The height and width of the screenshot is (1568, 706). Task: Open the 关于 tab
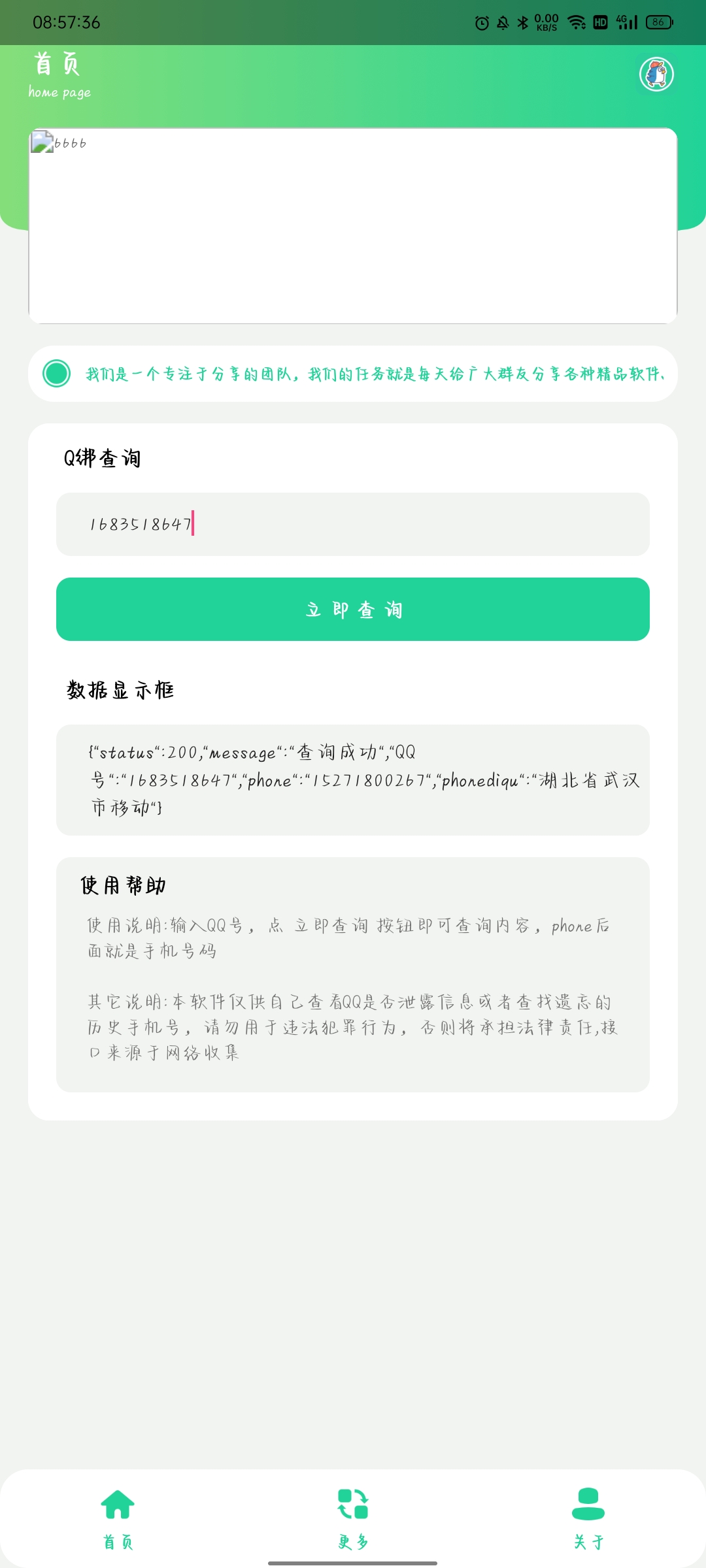tap(588, 1519)
